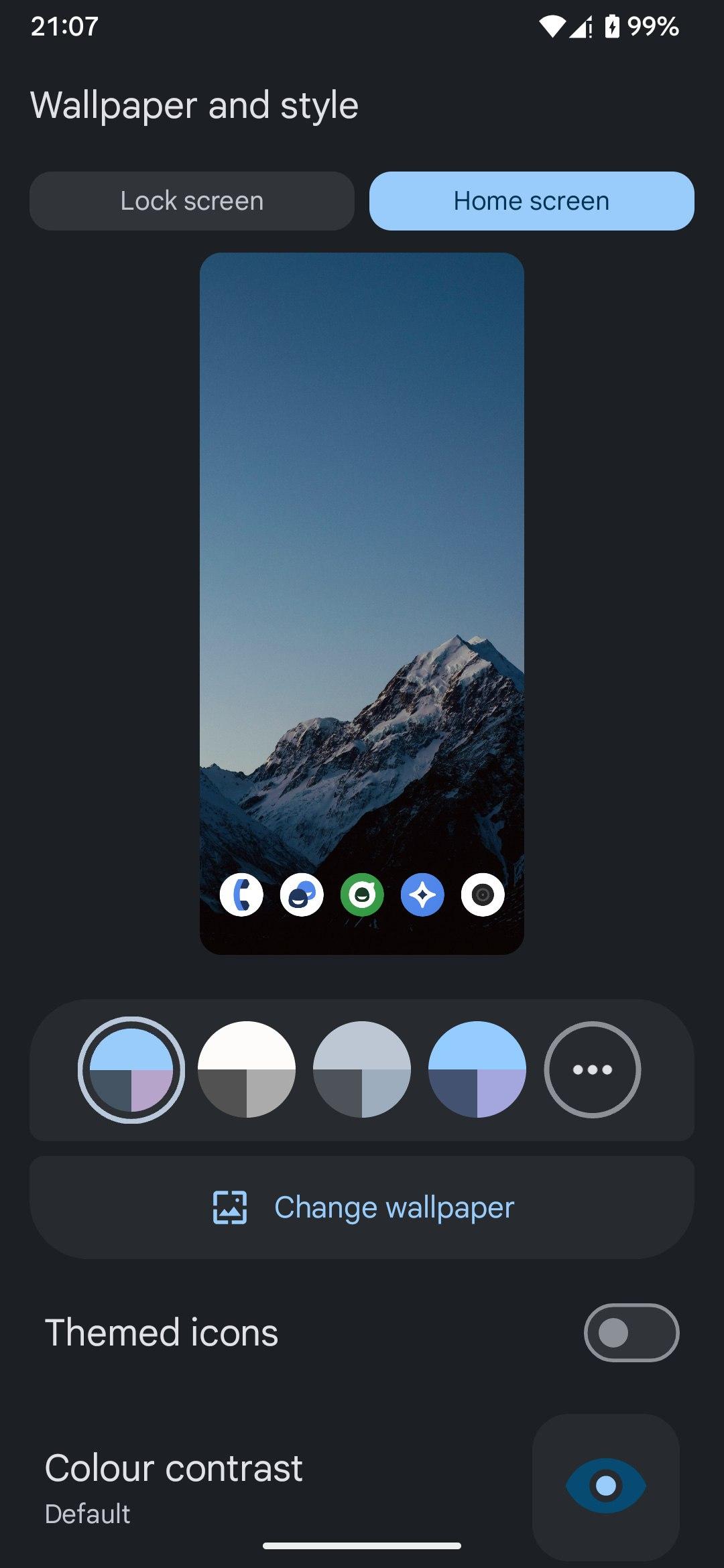Enable the Themed icons switch
This screenshot has height=1568, width=724.
(631, 1333)
